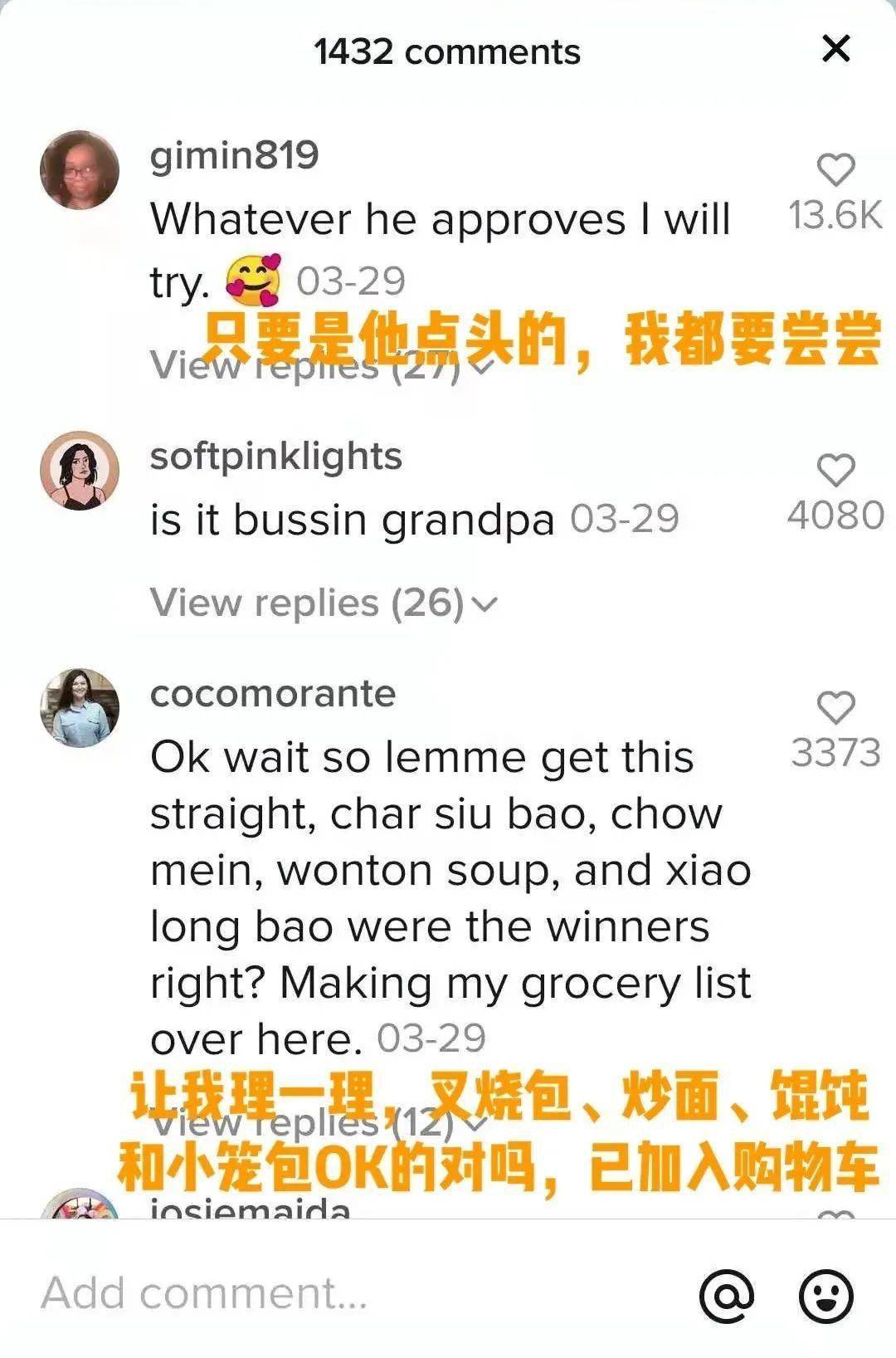Viewport: 896px width, 1358px height.
Task: Mention someone with the @ icon
Action: (727, 1295)
